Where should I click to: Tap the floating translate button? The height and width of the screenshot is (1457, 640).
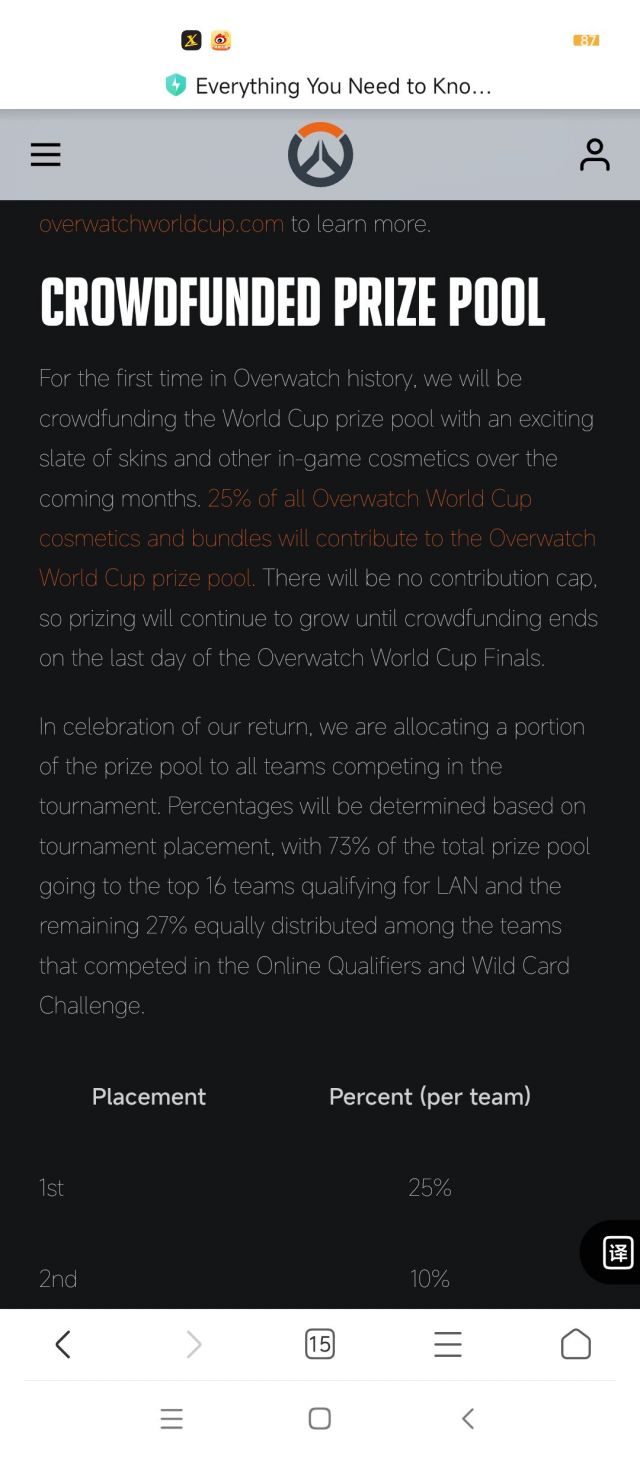coord(617,1252)
